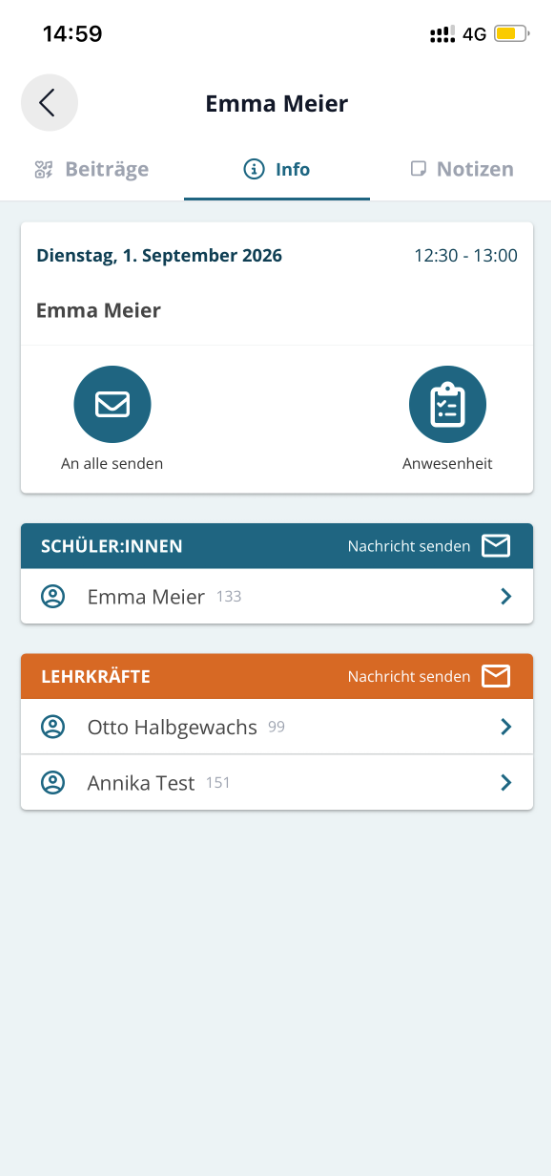The image size is (551, 1176).
Task: Tap the An alle senden envelope button
Action: point(112,405)
